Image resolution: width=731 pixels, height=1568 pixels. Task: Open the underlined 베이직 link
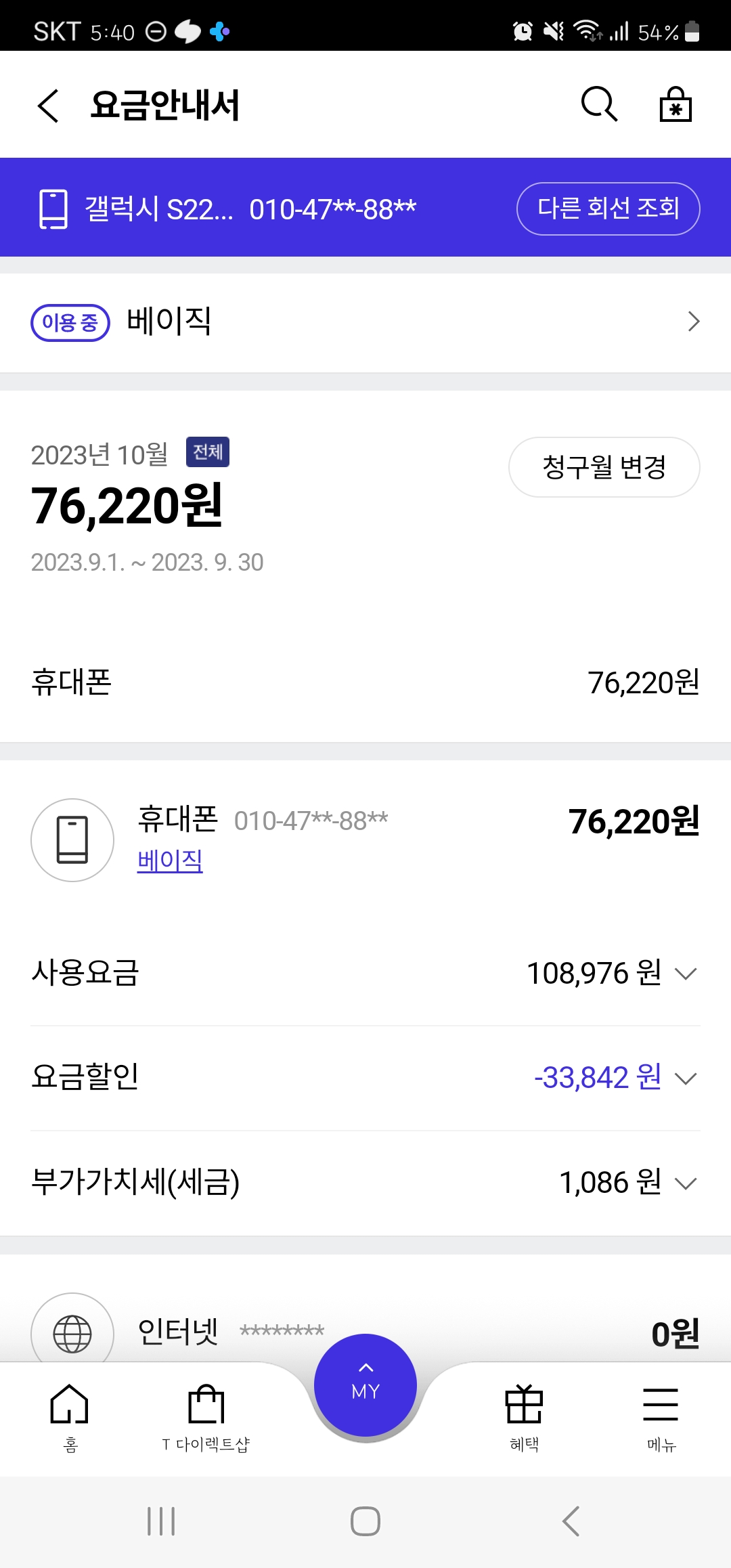[170, 861]
